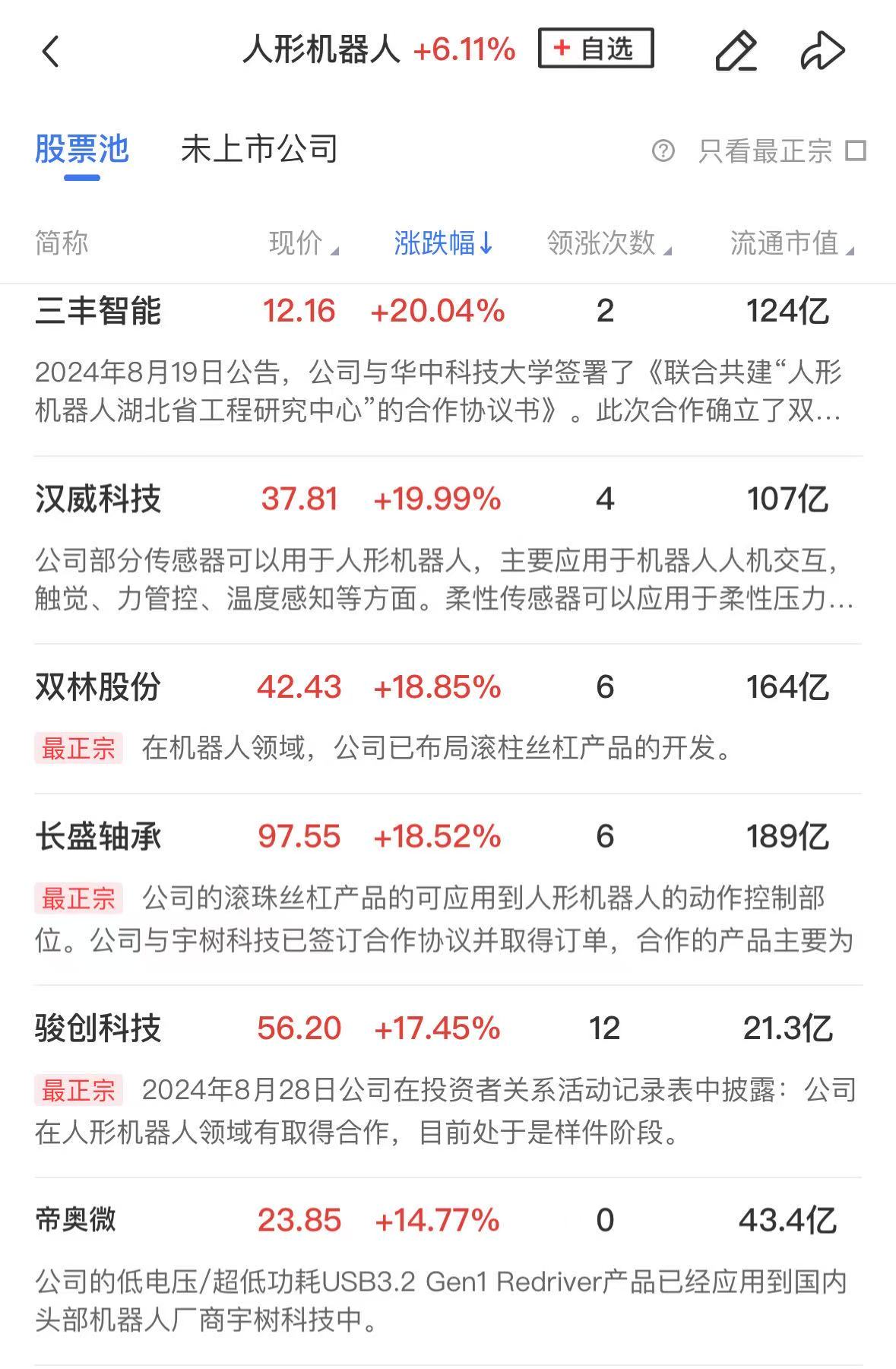Viewport: 896px width, 1369px height.
Task: Sort stocks by 流通市值
Action: 790,243
